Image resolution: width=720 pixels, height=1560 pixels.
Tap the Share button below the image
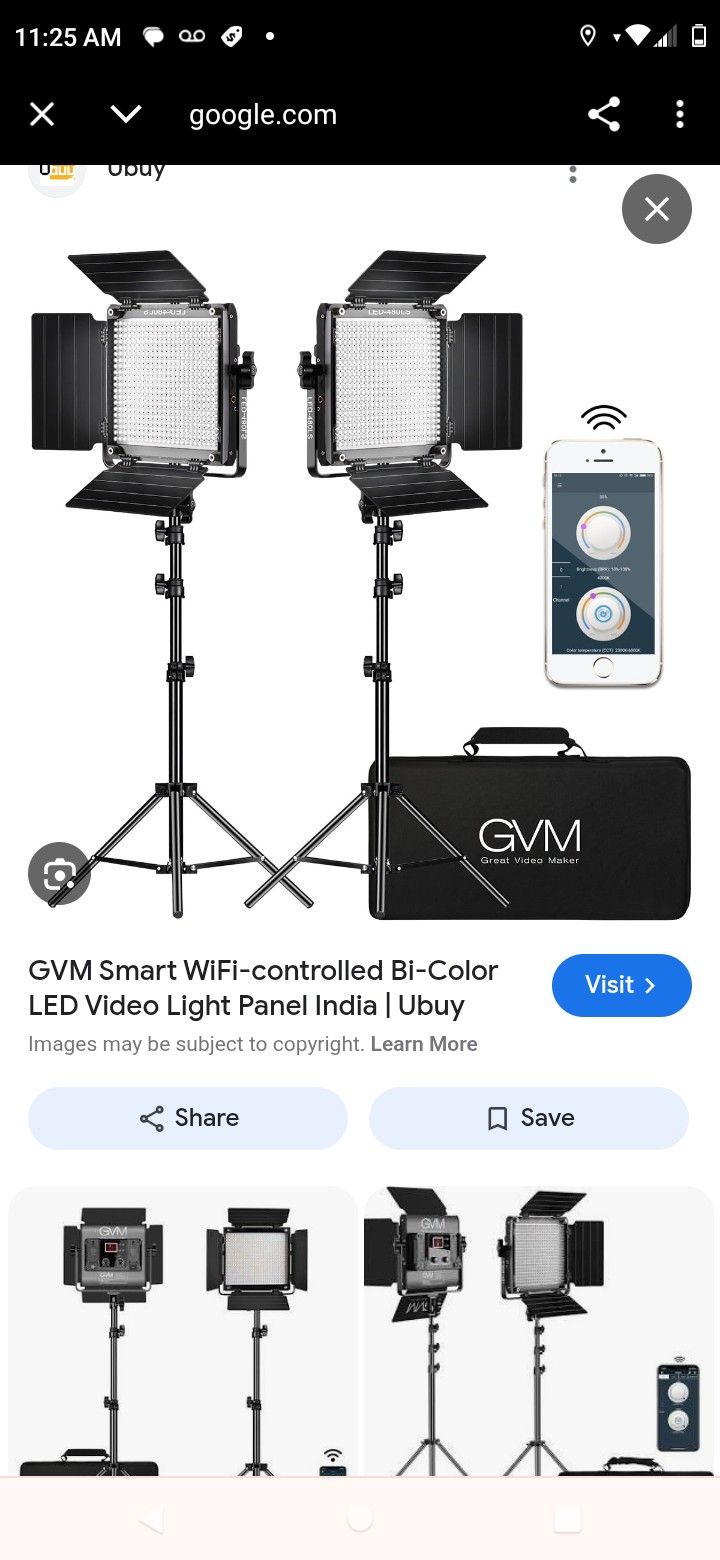click(188, 1118)
